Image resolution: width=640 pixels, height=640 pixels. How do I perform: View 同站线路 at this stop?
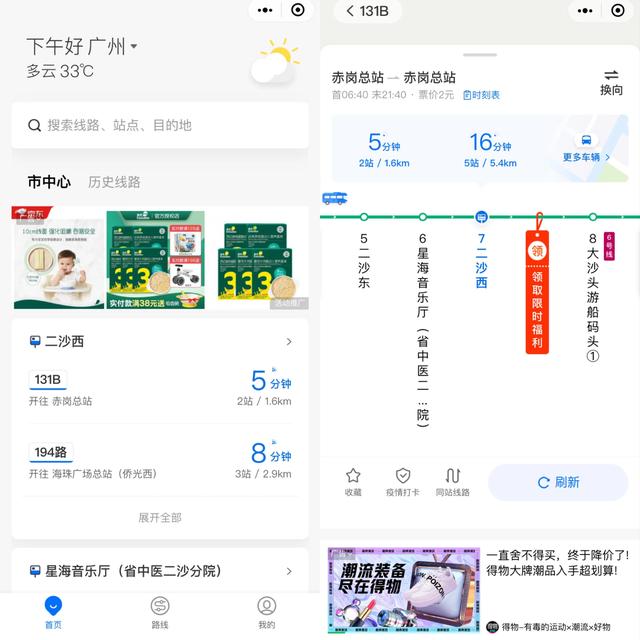click(453, 482)
